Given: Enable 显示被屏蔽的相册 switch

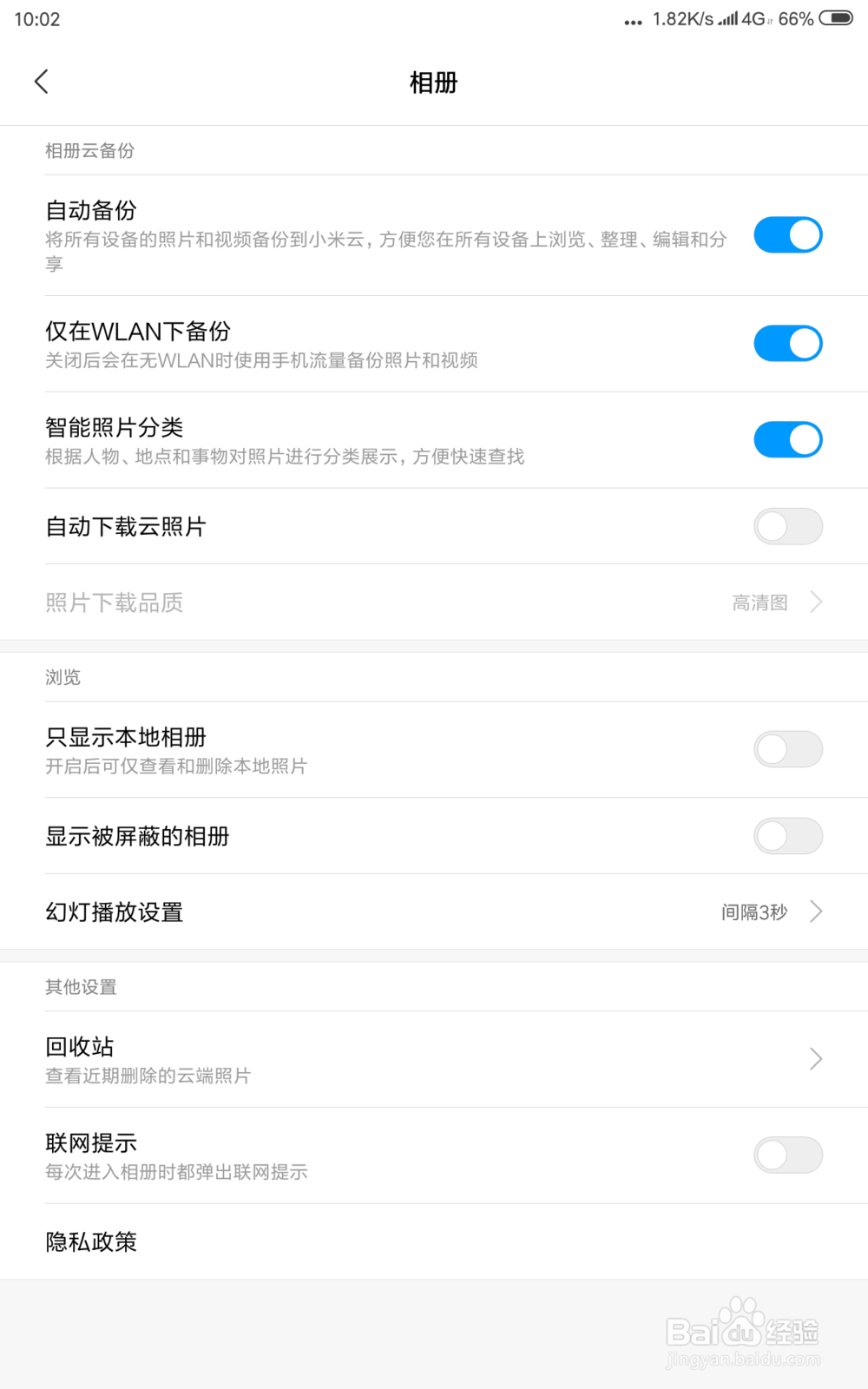Looking at the screenshot, I should click(787, 835).
